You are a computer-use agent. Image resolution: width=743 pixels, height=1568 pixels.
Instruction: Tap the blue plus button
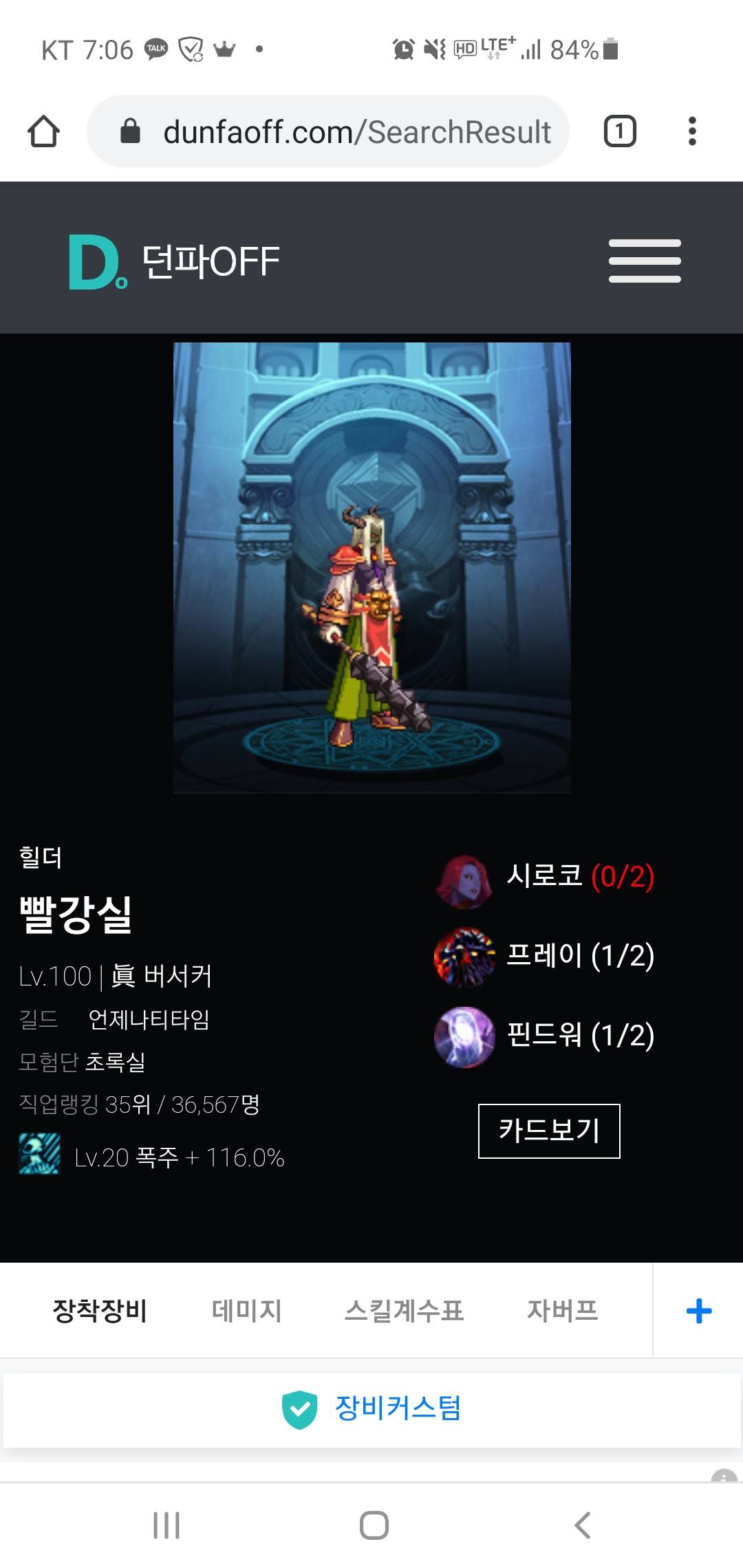click(698, 1311)
